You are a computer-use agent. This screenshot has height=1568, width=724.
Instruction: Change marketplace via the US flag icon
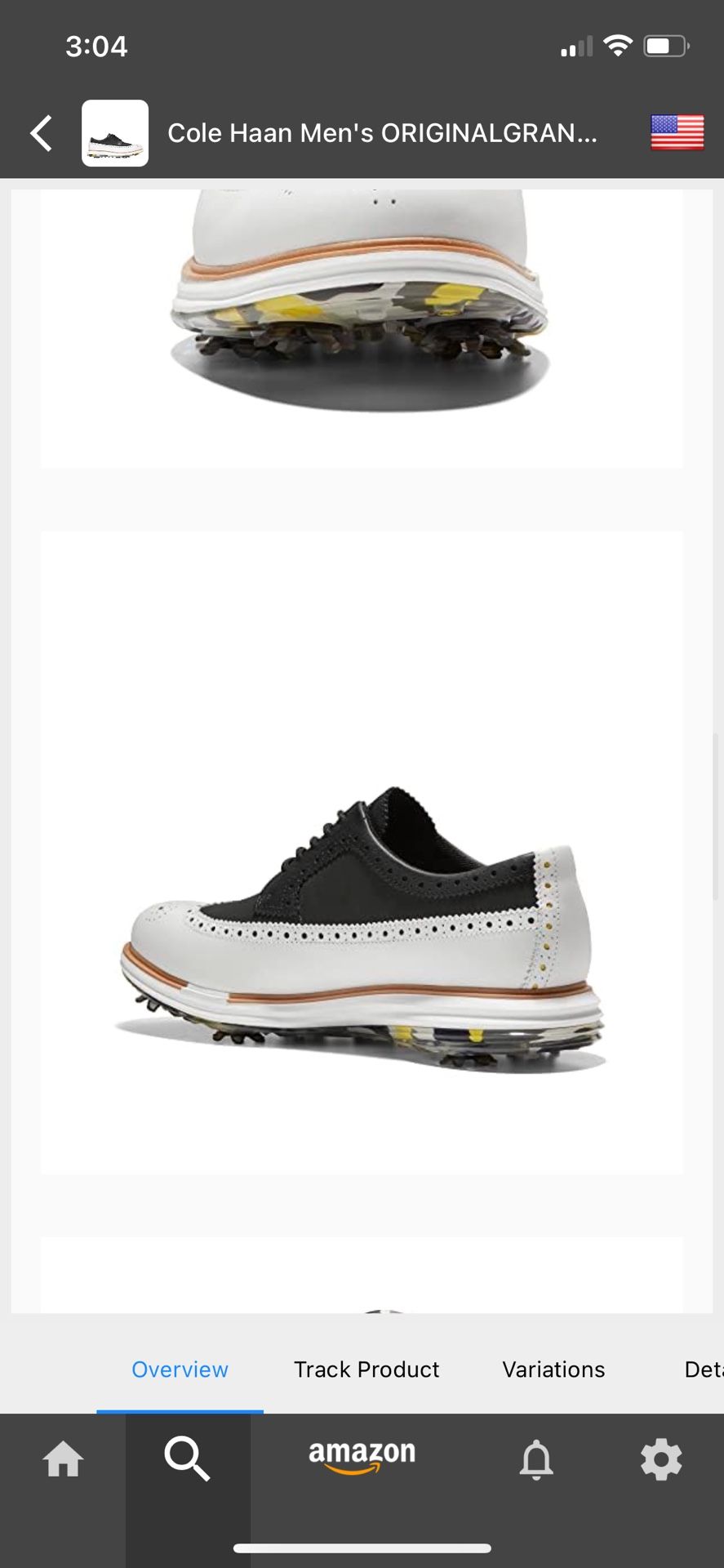coord(677,132)
